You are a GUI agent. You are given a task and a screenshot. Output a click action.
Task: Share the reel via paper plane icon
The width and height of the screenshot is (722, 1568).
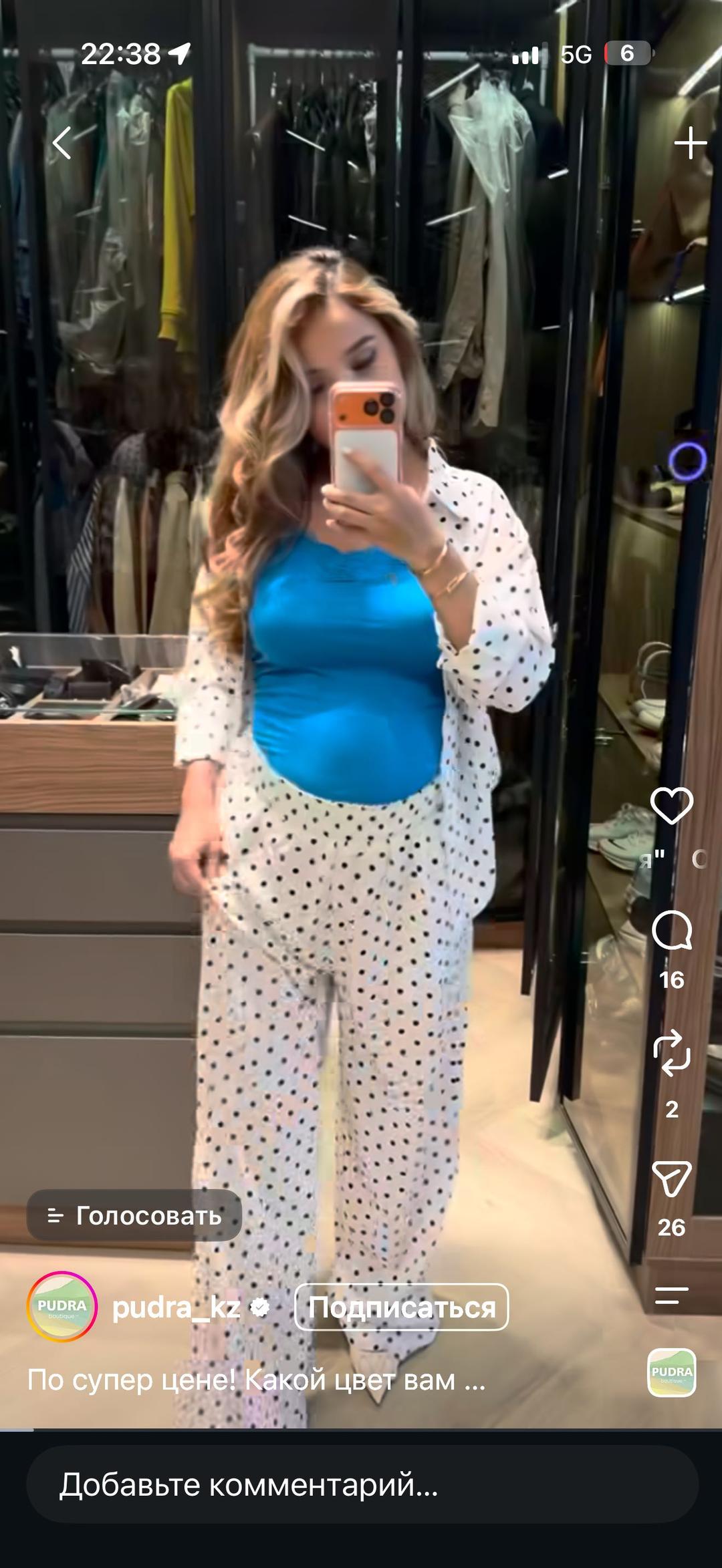pos(671,1179)
